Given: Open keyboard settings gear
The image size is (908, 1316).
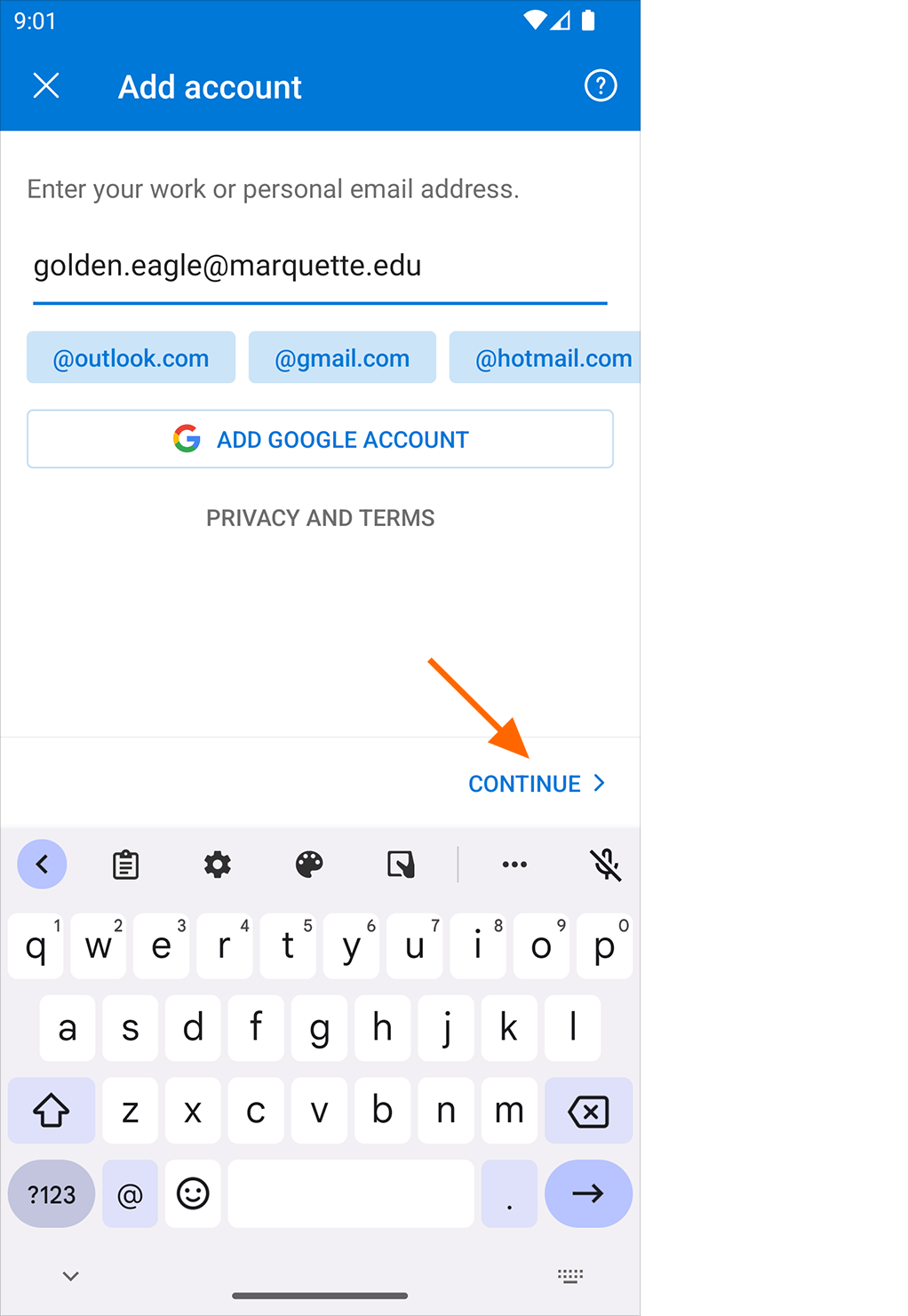Looking at the screenshot, I should (x=218, y=865).
